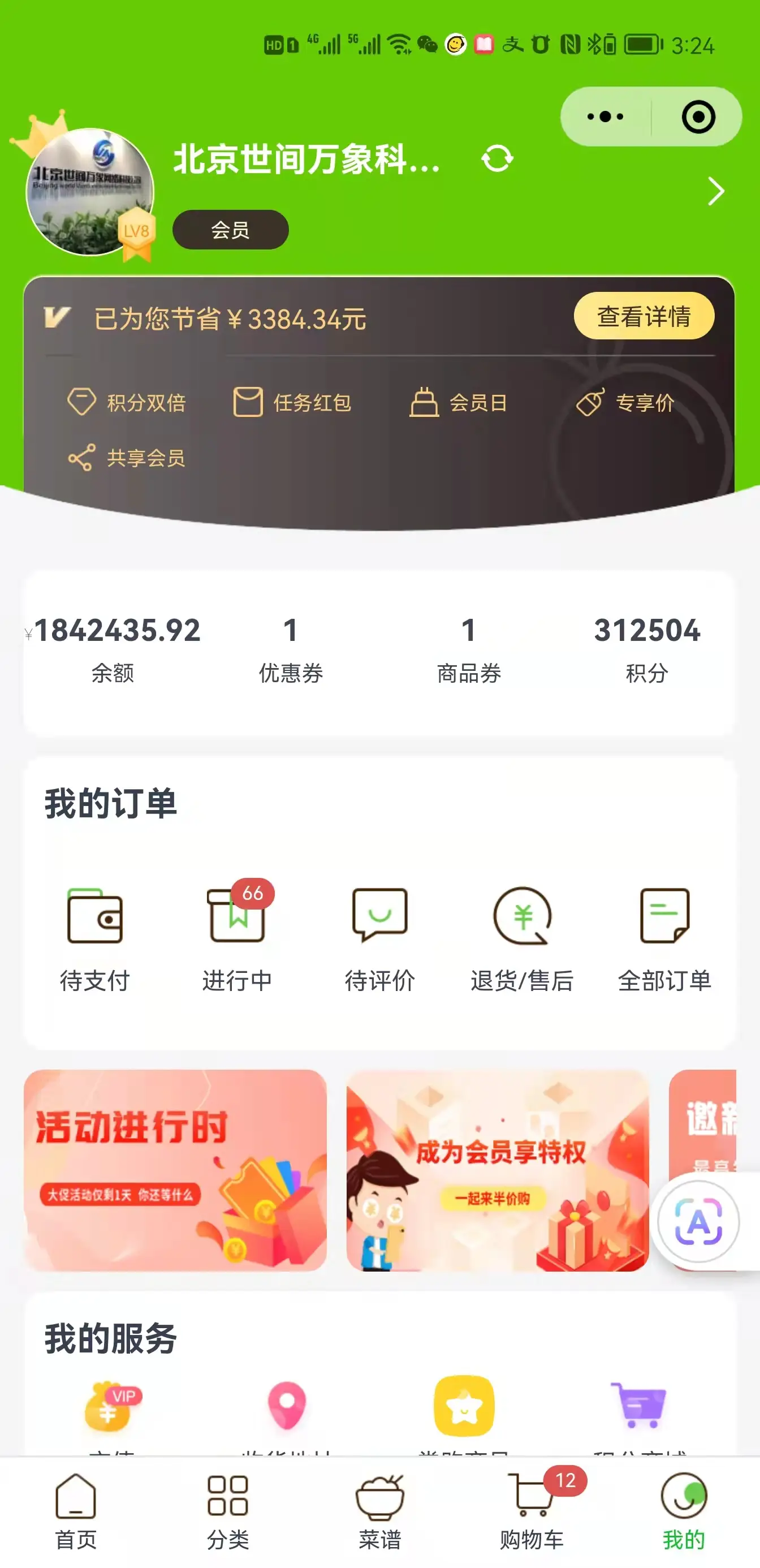The width and height of the screenshot is (760, 1568).
Task: Refresh the account info next to username
Action: click(497, 159)
